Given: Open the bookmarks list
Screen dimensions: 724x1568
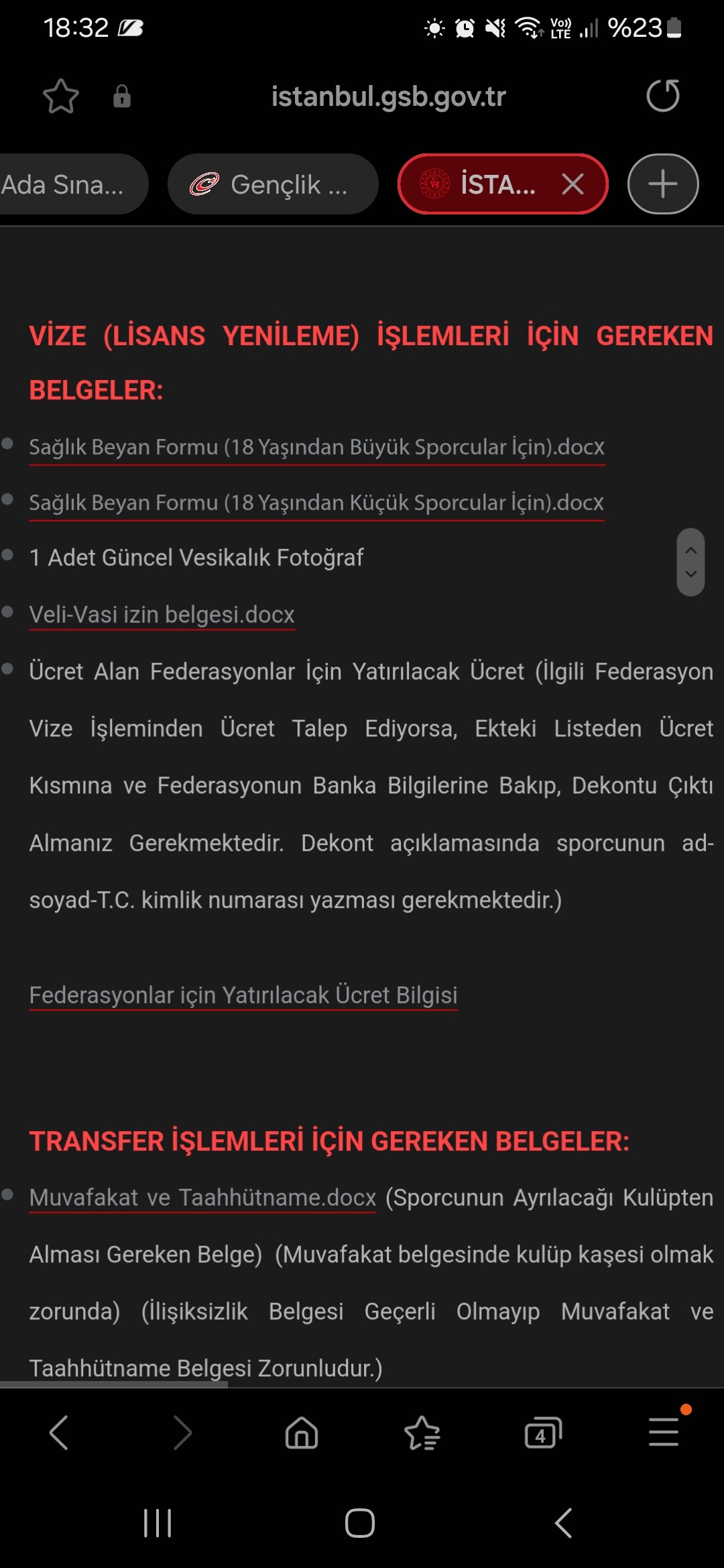Looking at the screenshot, I should point(422,1433).
